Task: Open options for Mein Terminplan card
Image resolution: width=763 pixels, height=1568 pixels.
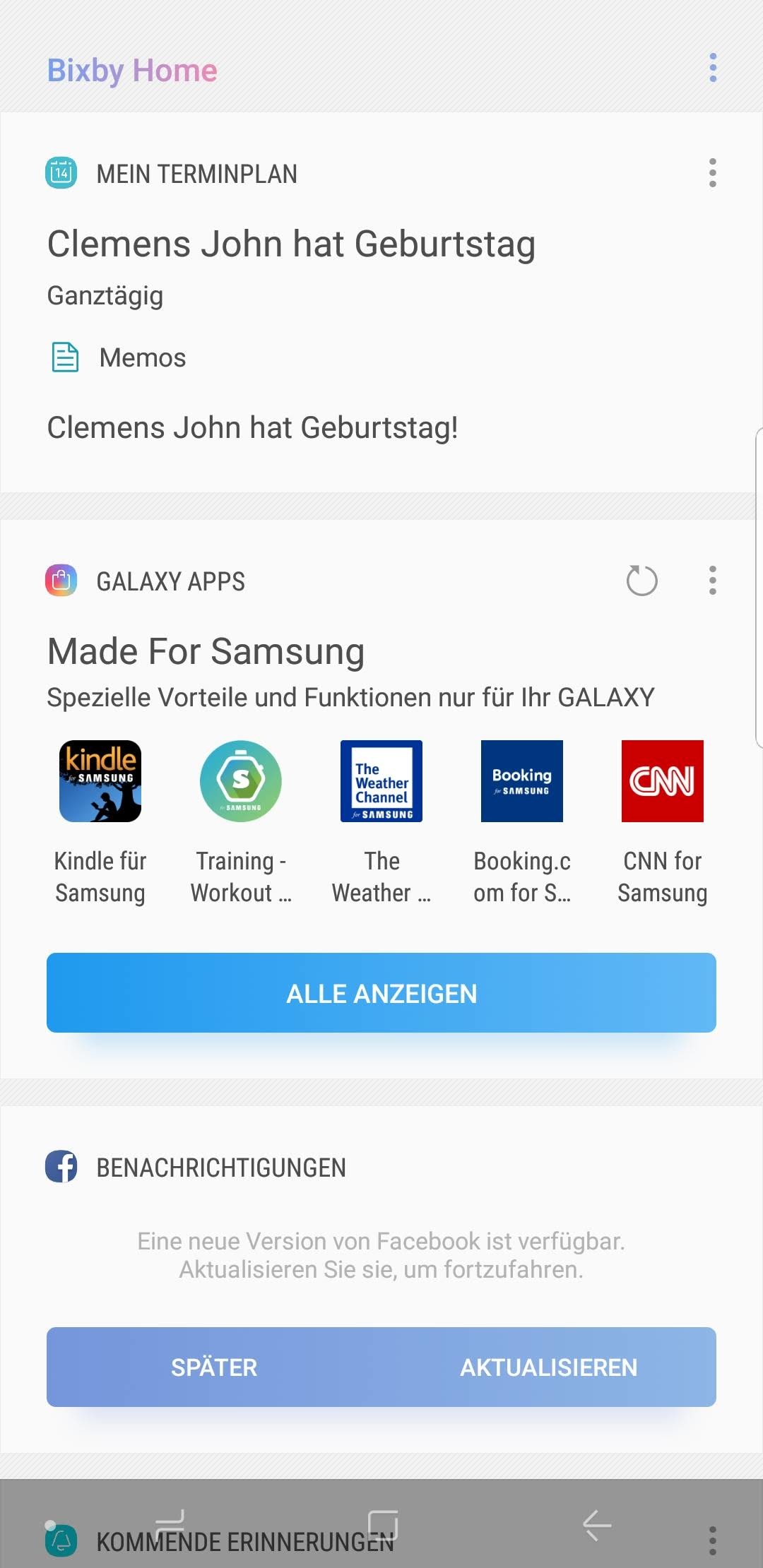Action: 713,173
